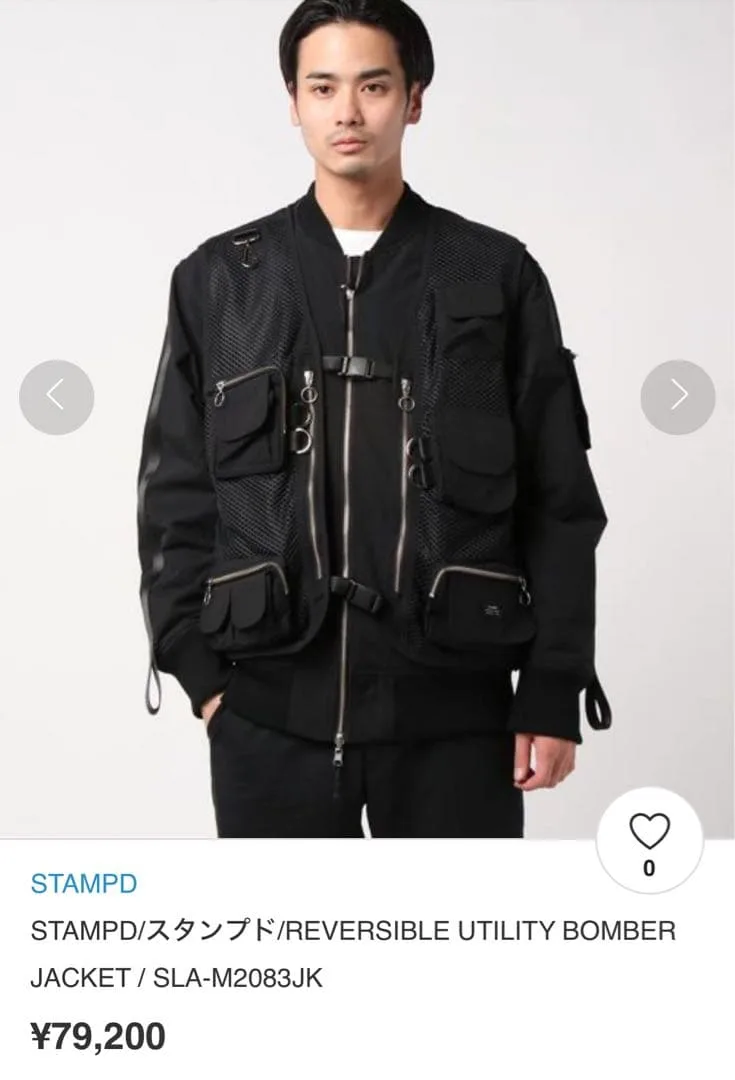Viewport: 735px width, 1080px height.
Task: Open the STAMPD brand link
Action: 84,884
